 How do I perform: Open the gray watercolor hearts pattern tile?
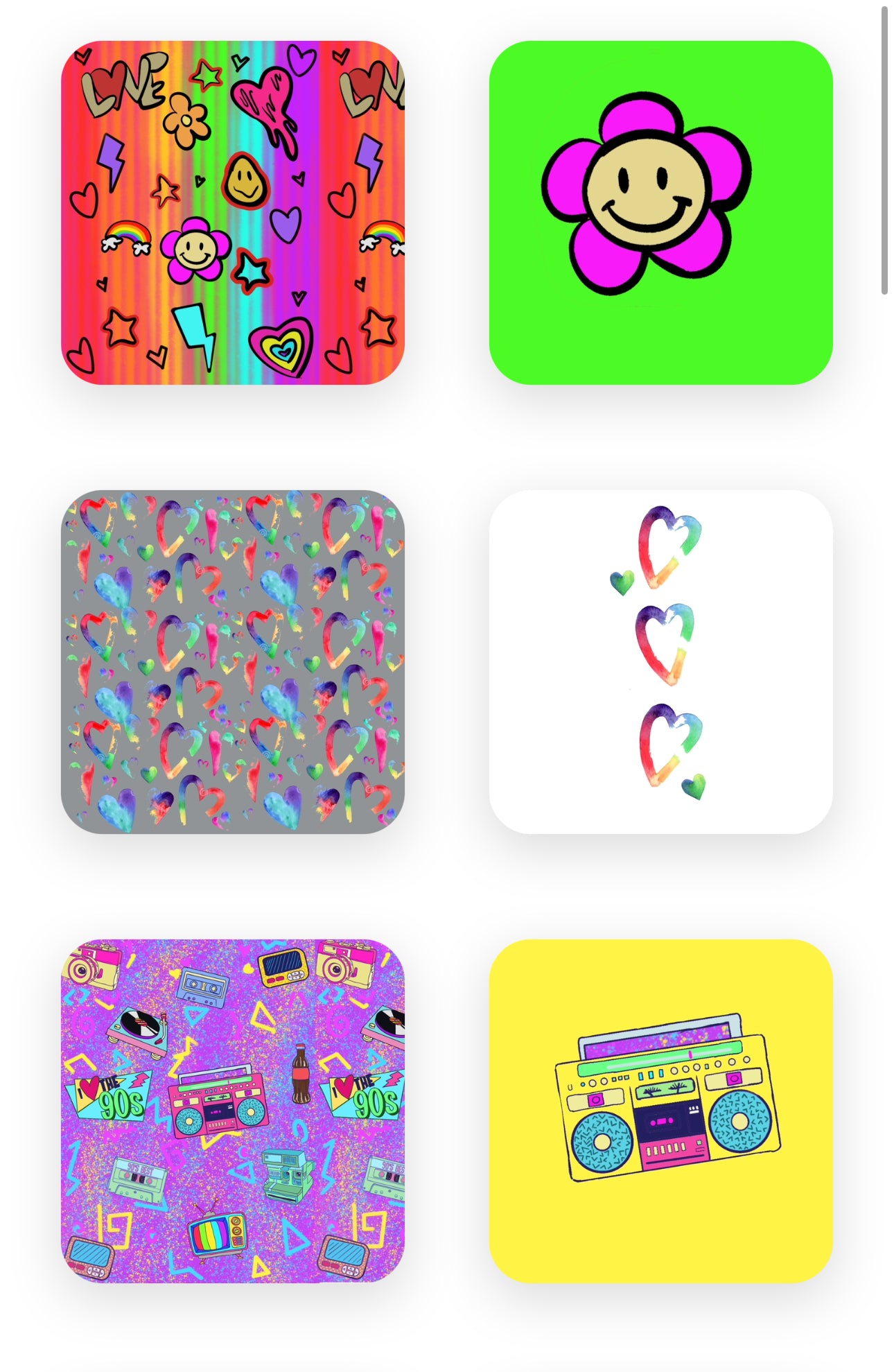pos(233,661)
